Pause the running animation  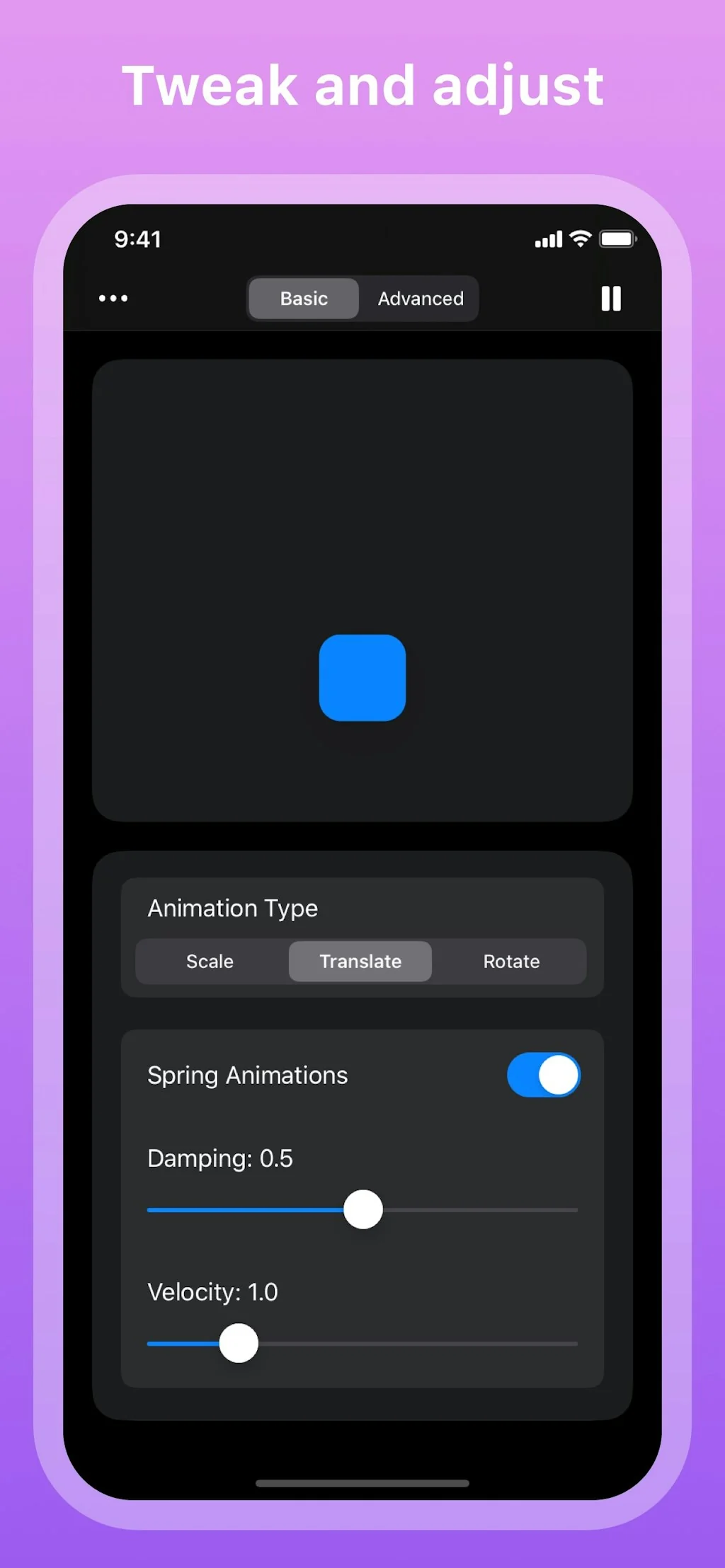[610, 298]
